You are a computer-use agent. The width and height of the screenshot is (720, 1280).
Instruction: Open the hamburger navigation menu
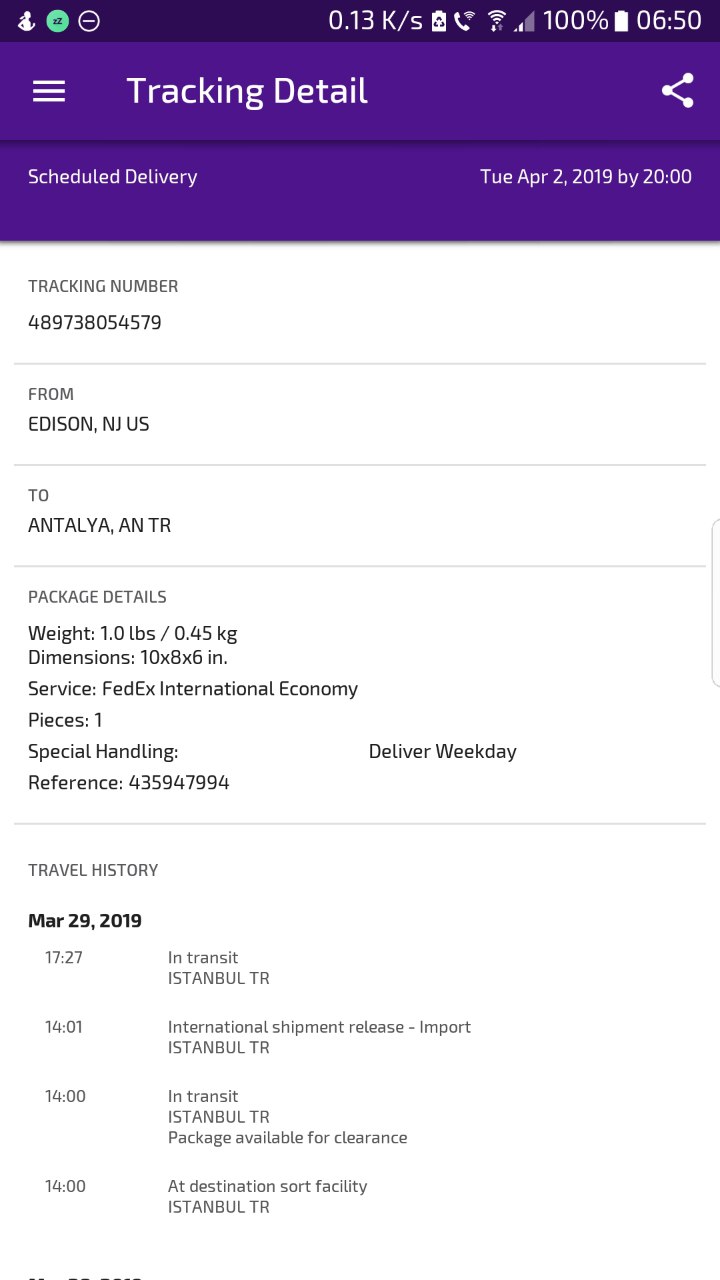pyautogui.click(x=49, y=91)
